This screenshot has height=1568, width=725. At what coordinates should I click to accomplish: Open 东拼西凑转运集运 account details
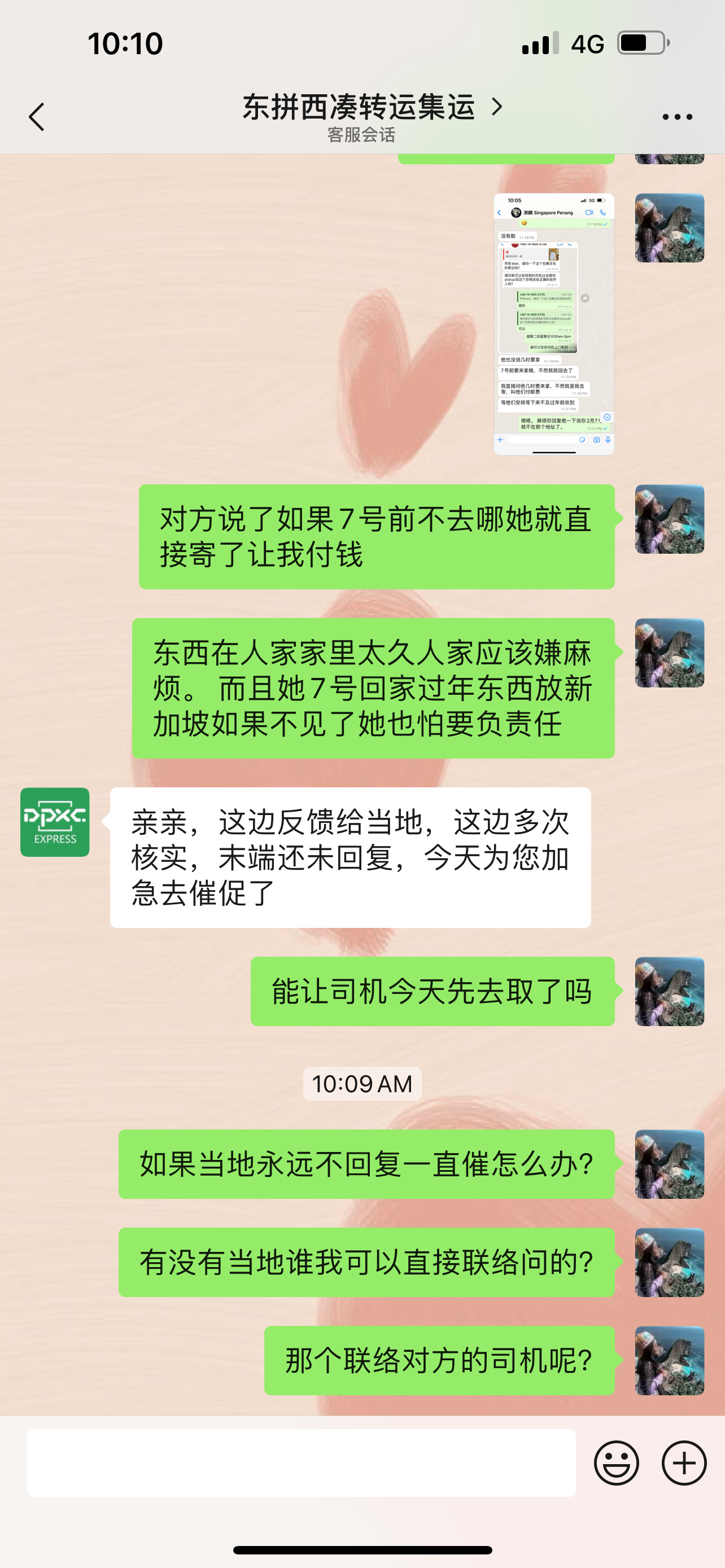372,108
